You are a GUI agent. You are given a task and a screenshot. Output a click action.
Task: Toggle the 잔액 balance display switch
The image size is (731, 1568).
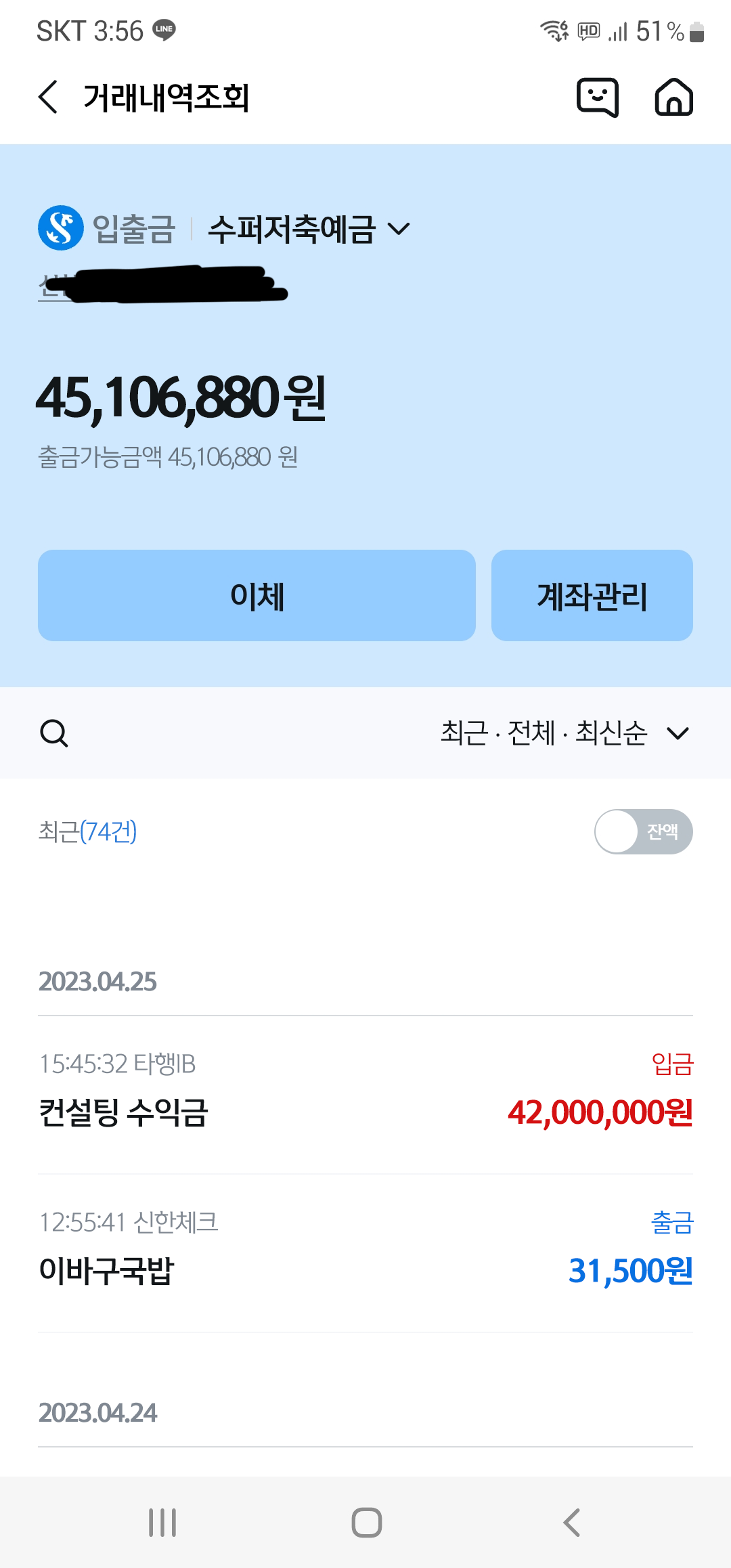pos(643,831)
